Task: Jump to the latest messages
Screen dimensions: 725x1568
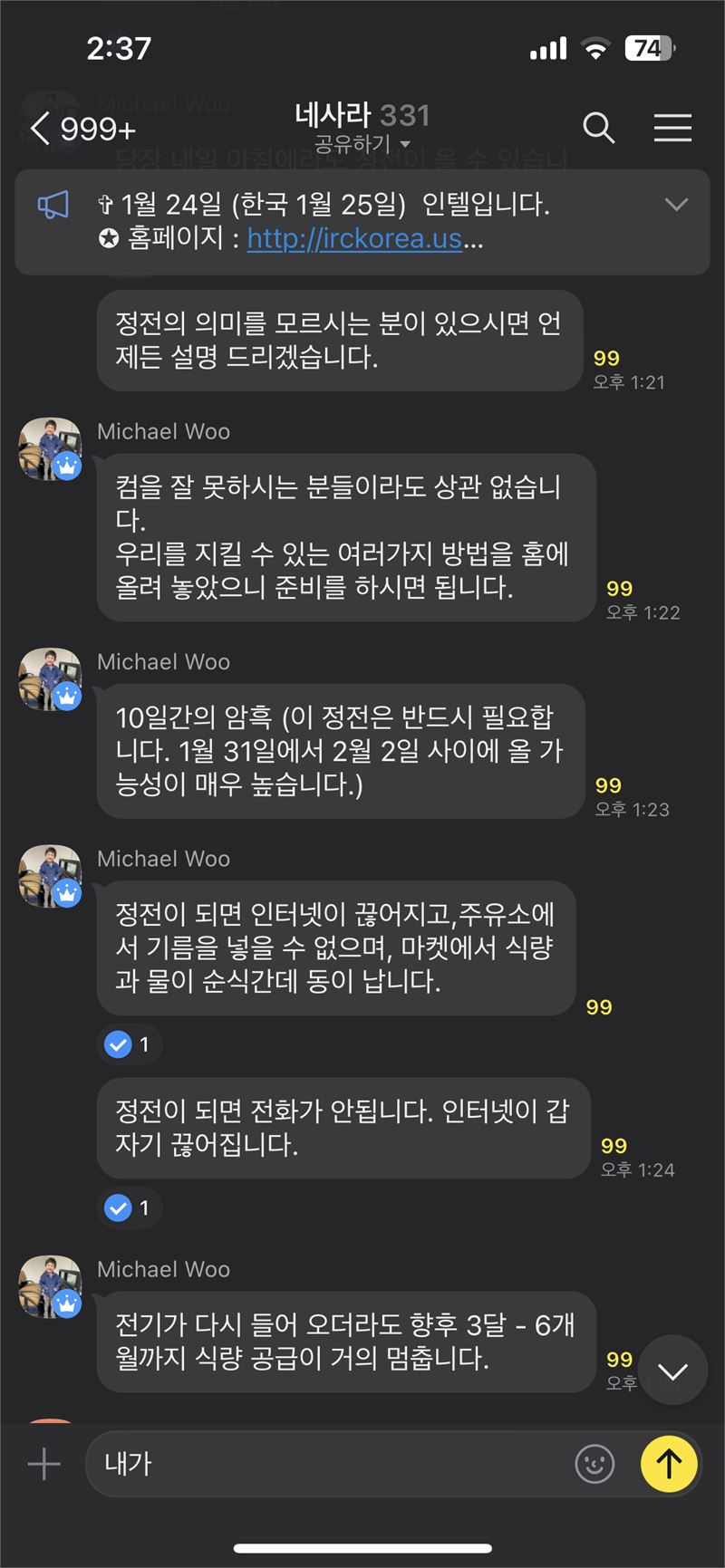Action: click(672, 1370)
